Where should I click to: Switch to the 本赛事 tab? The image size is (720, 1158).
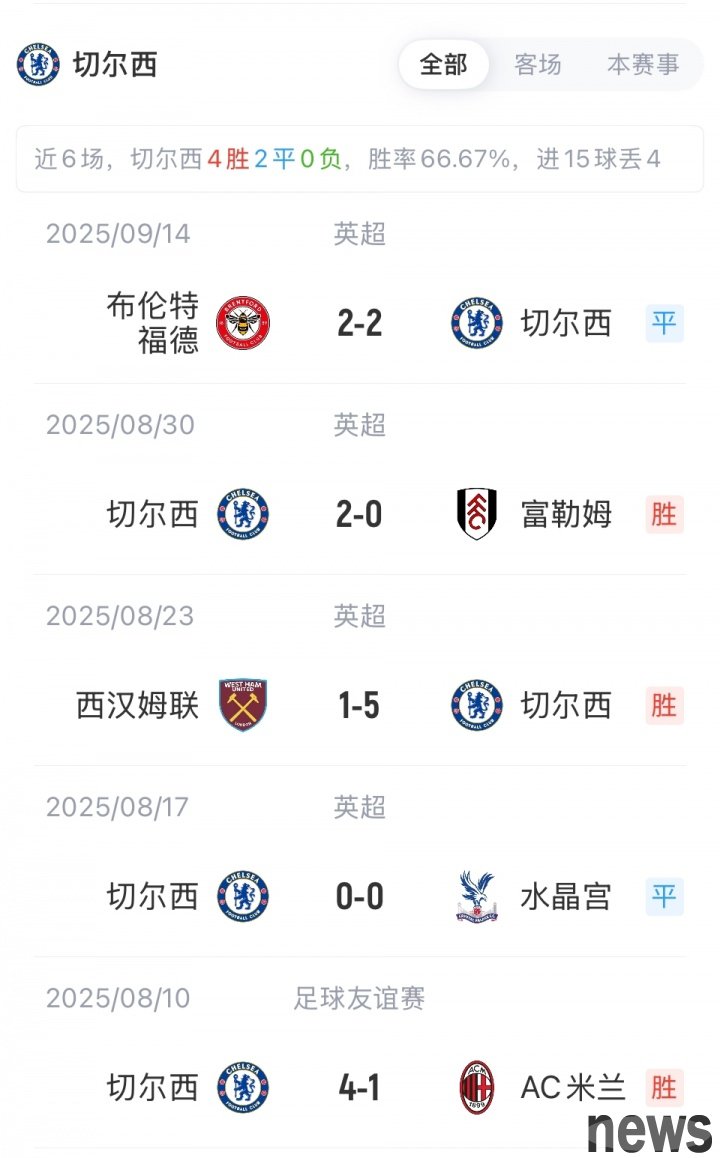pos(642,65)
